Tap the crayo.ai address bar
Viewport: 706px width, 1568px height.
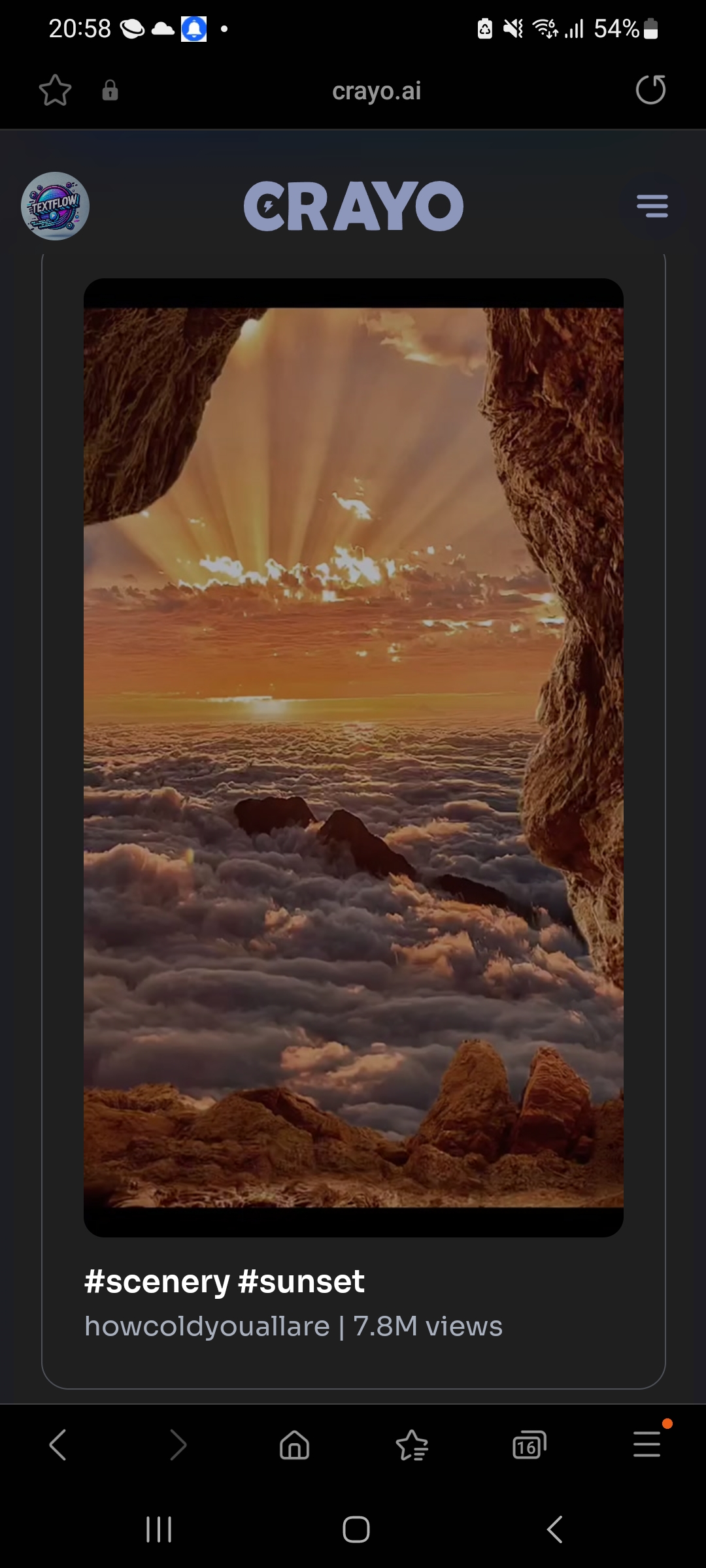pyautogui.click(x=376, y=91)
